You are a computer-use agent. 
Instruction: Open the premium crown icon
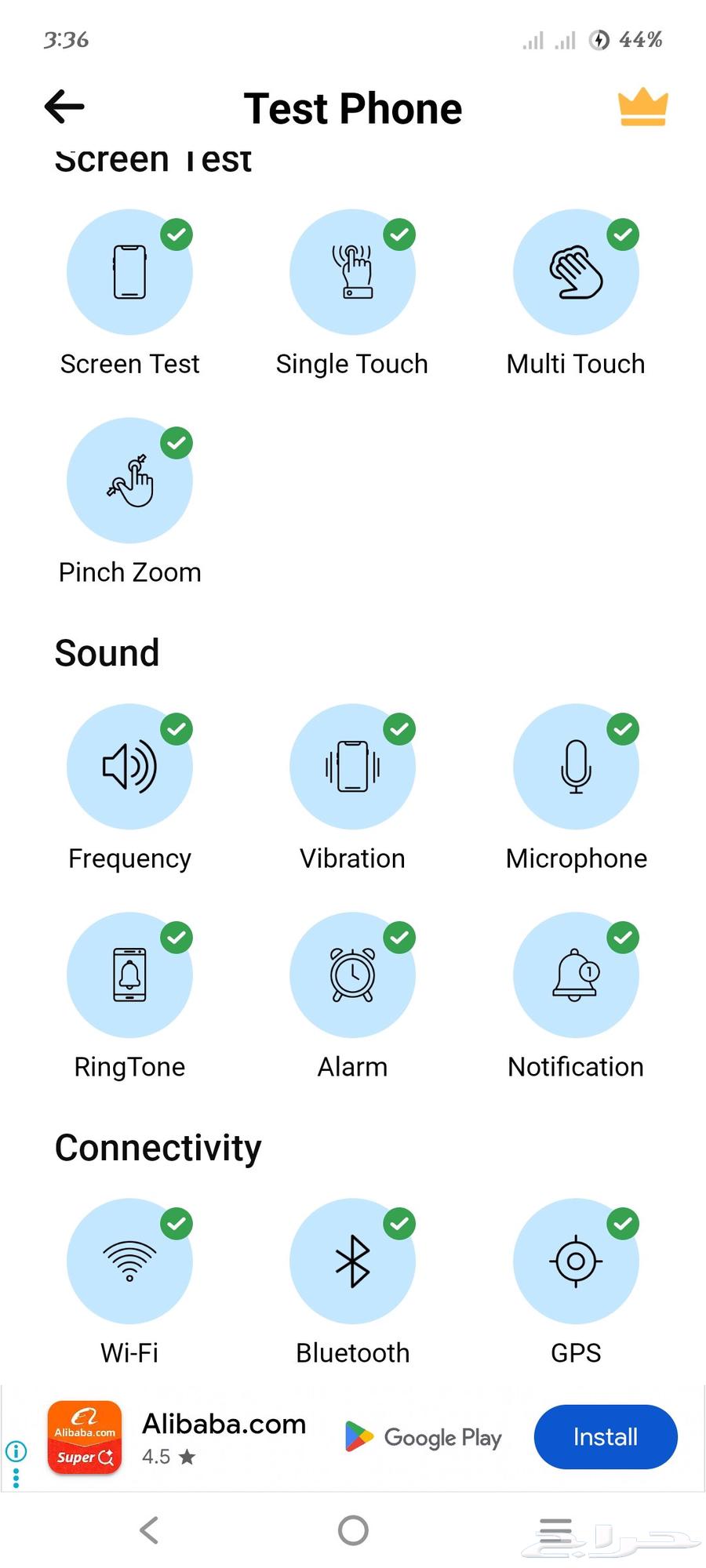(x=642, y=107)
